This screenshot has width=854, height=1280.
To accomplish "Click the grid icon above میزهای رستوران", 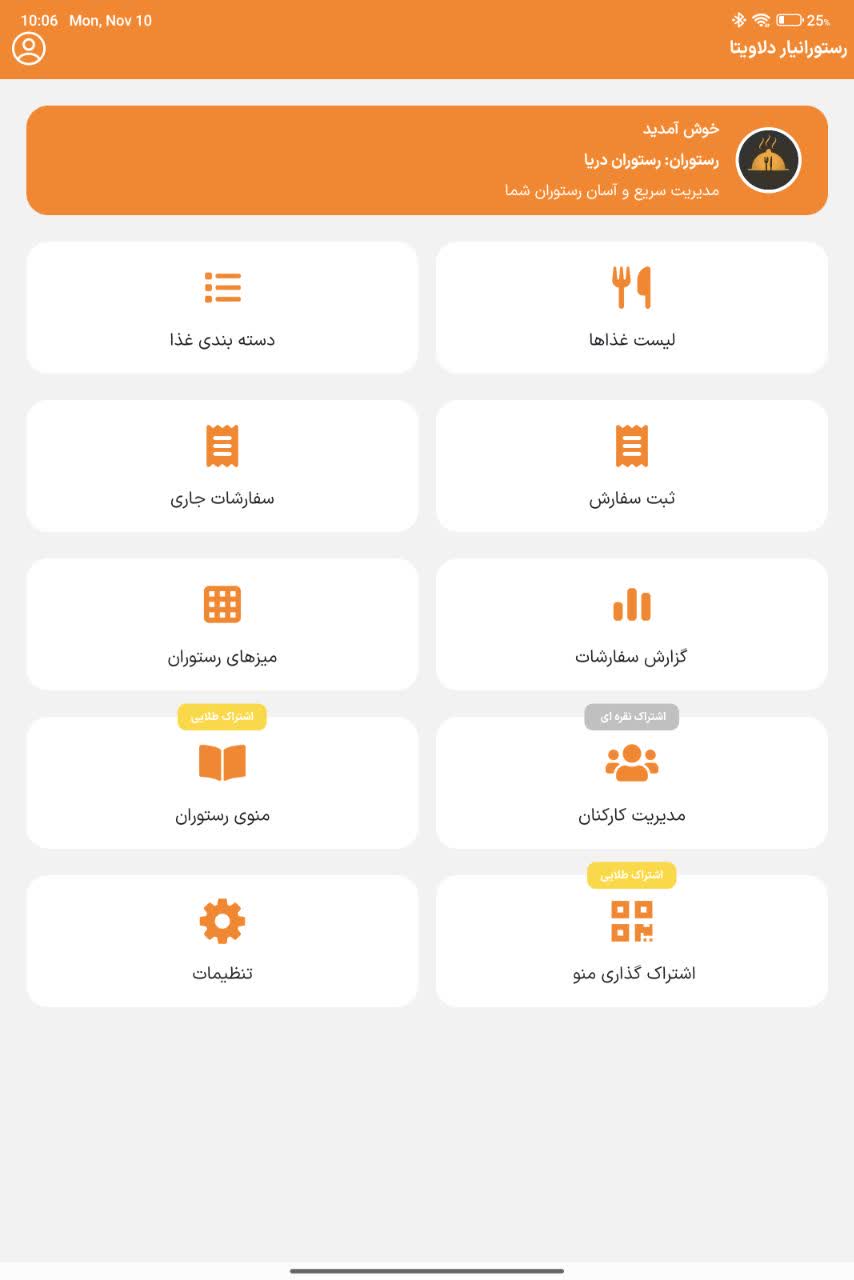I will (x=222, y=605).
